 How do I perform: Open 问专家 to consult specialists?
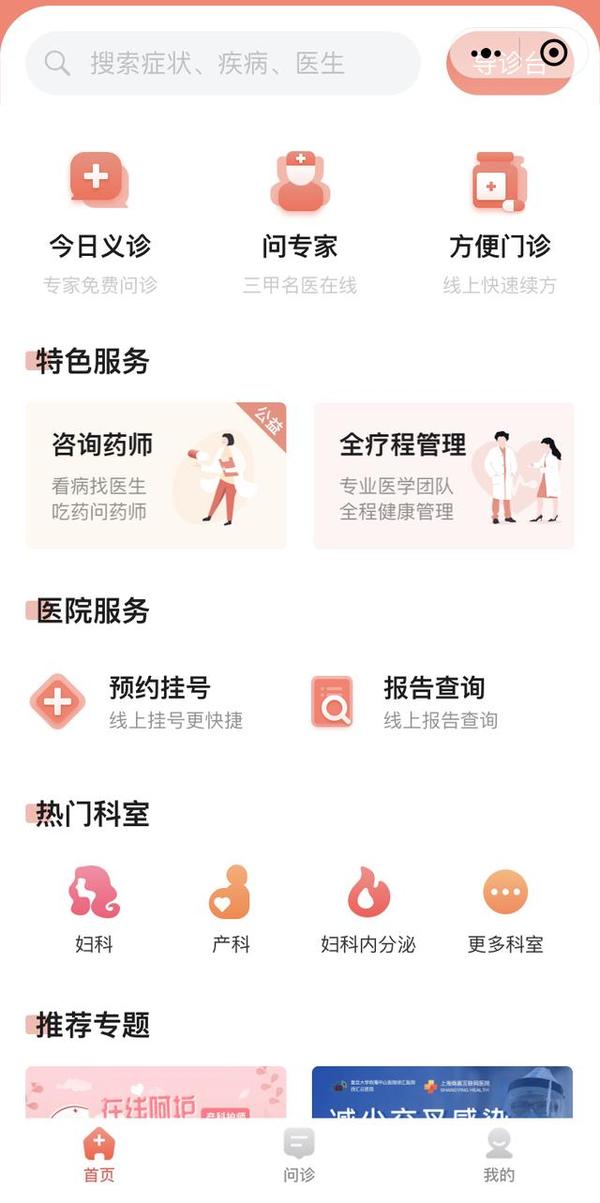tap(299, 222)
